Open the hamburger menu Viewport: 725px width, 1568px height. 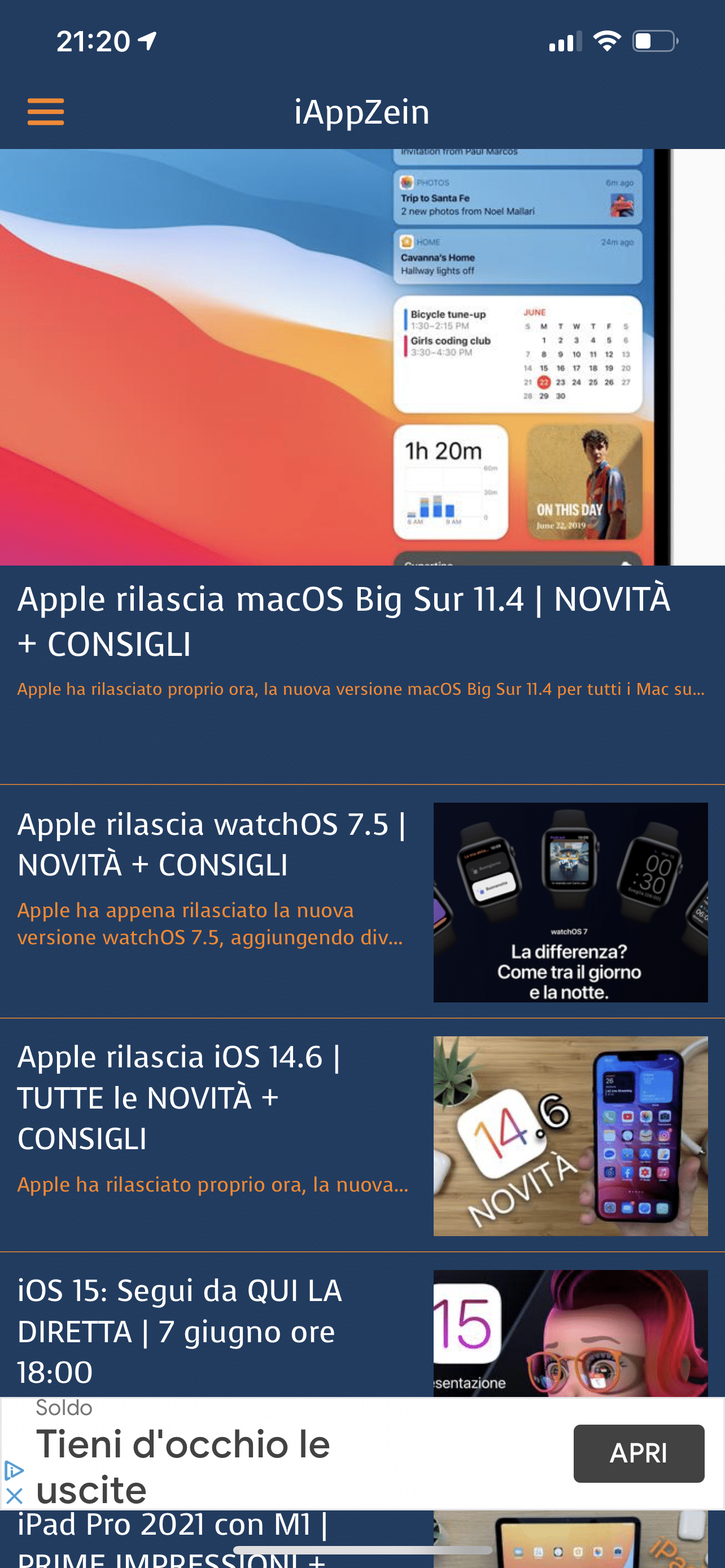(46, 112)
